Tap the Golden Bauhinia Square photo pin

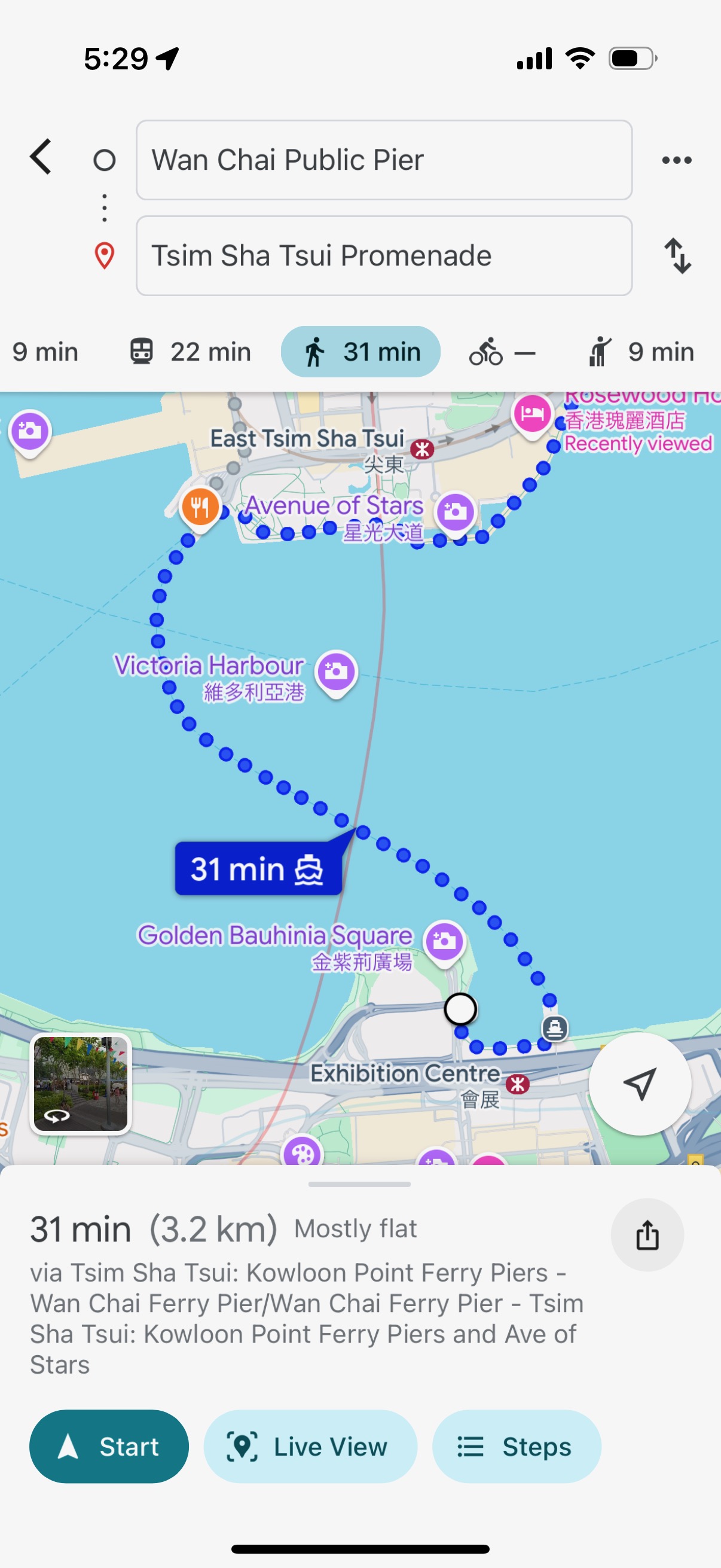tap(445, 941)
